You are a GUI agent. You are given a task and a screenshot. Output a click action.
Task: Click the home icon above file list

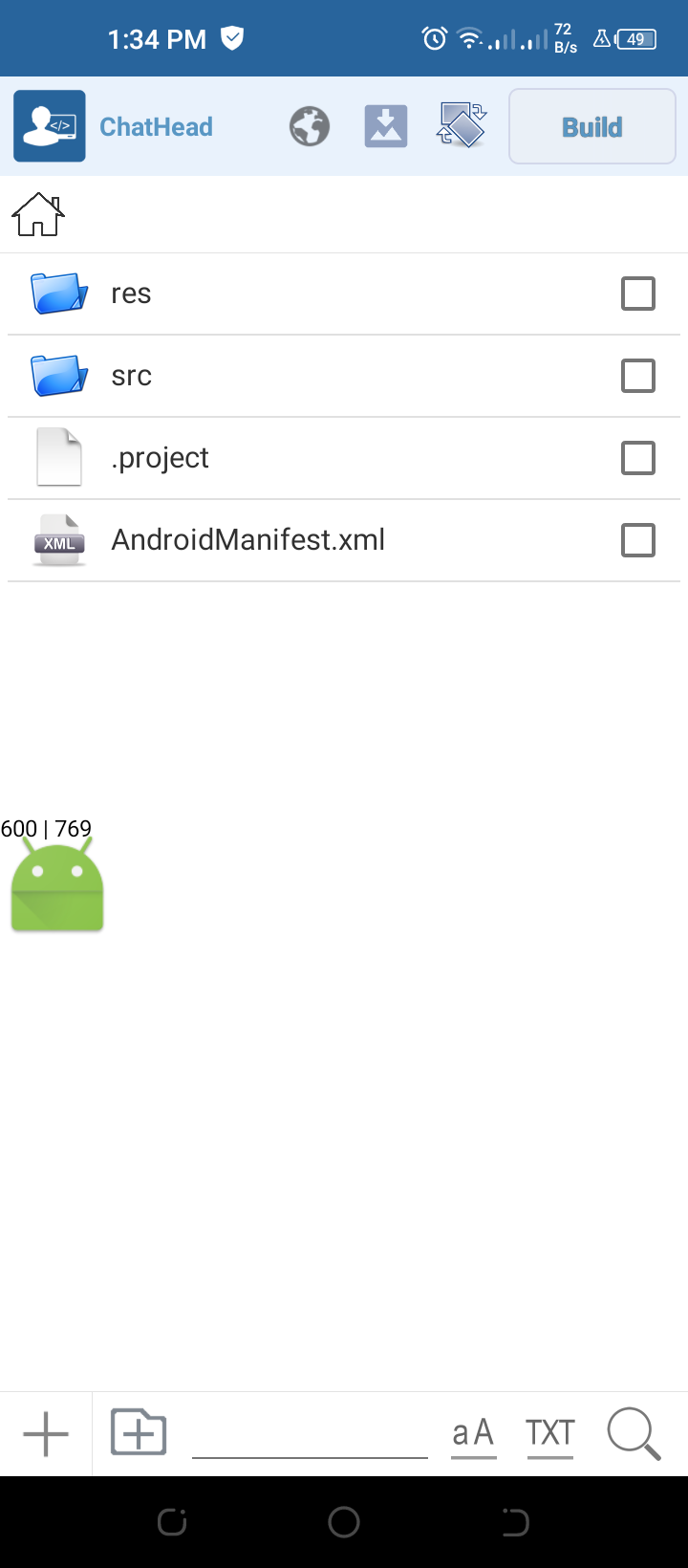(37, 215)
